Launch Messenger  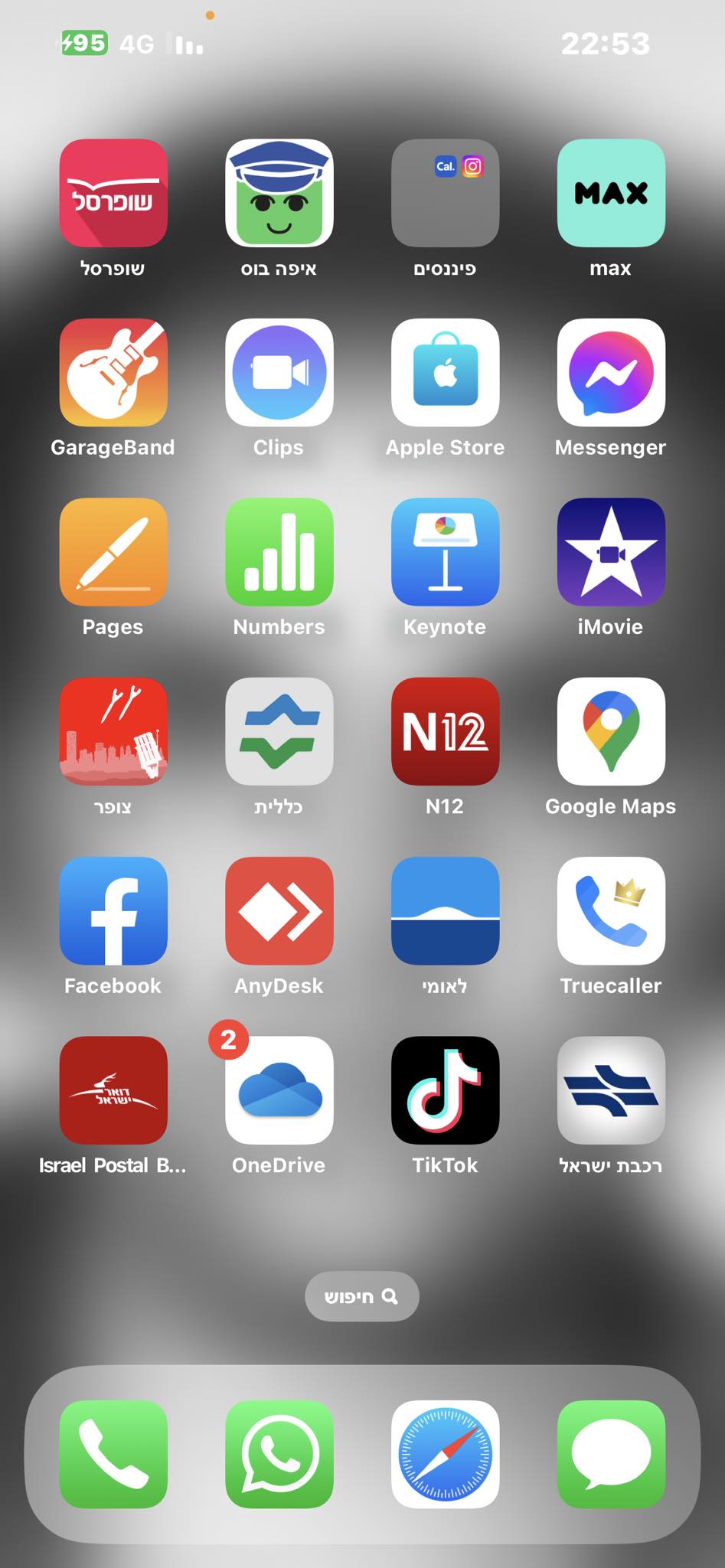point(611,373)
